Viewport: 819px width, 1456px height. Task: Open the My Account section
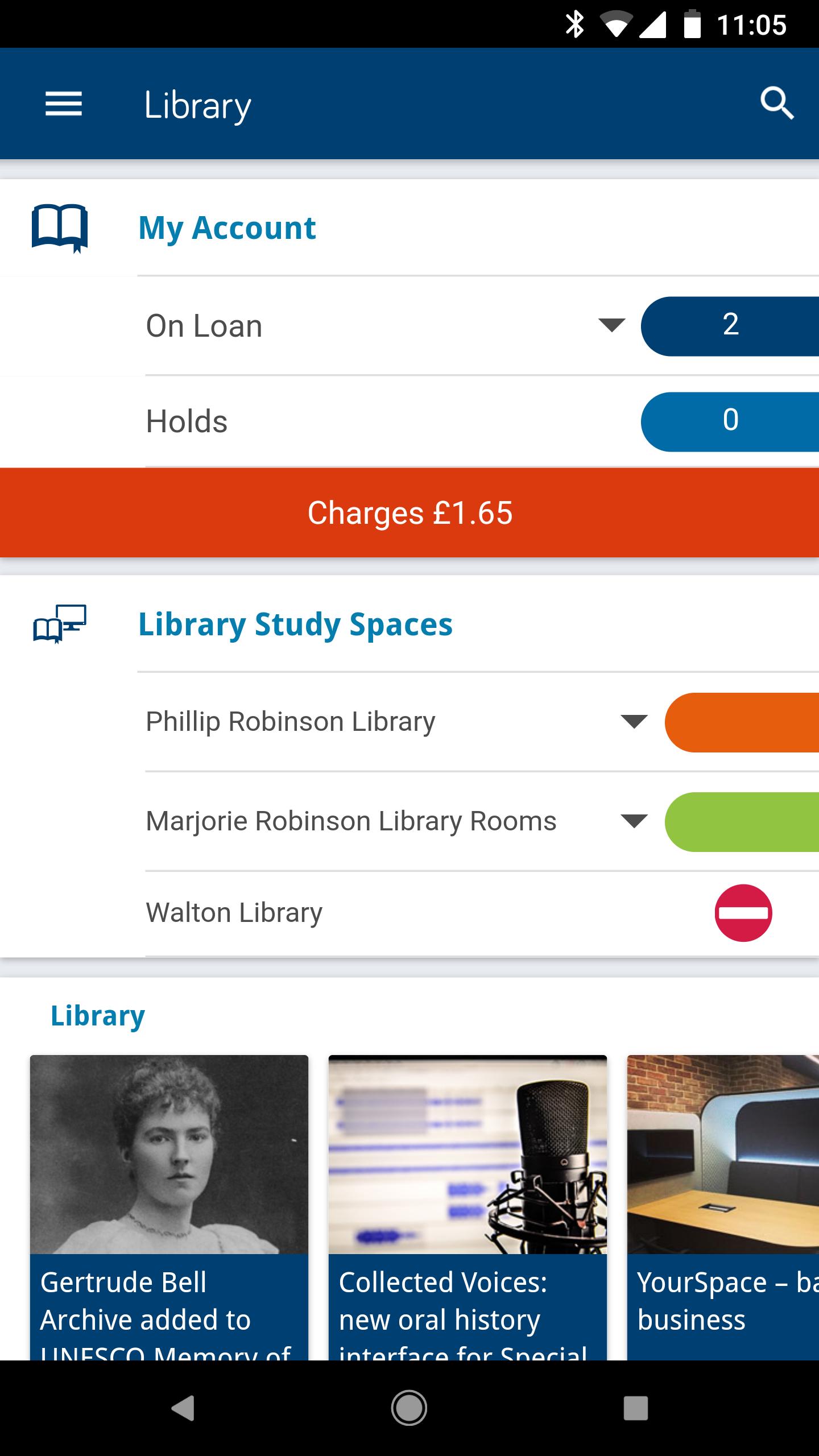pos(227,228)
